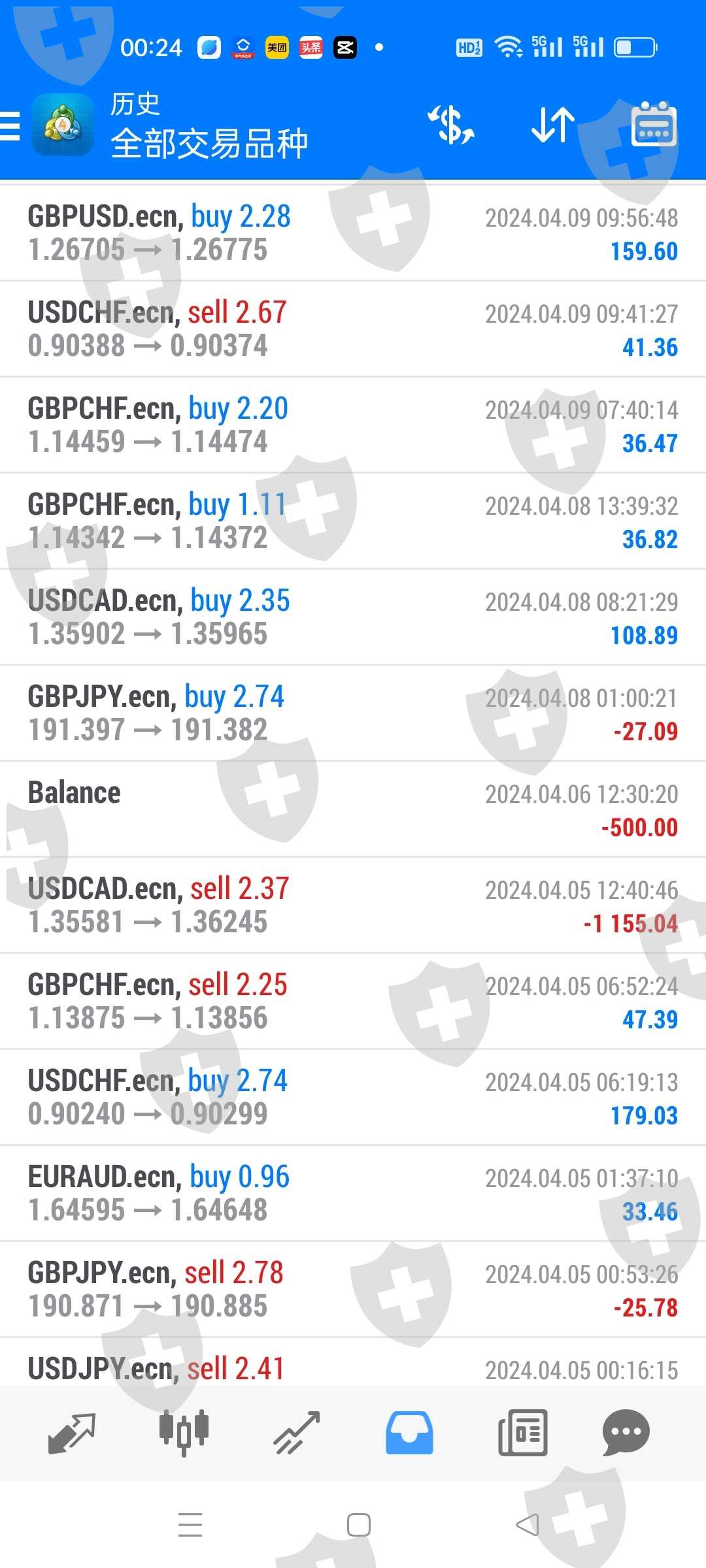Open the News tab
Image resolution: width=706 pixels, height=1568 pixels.
[522, 1433]
